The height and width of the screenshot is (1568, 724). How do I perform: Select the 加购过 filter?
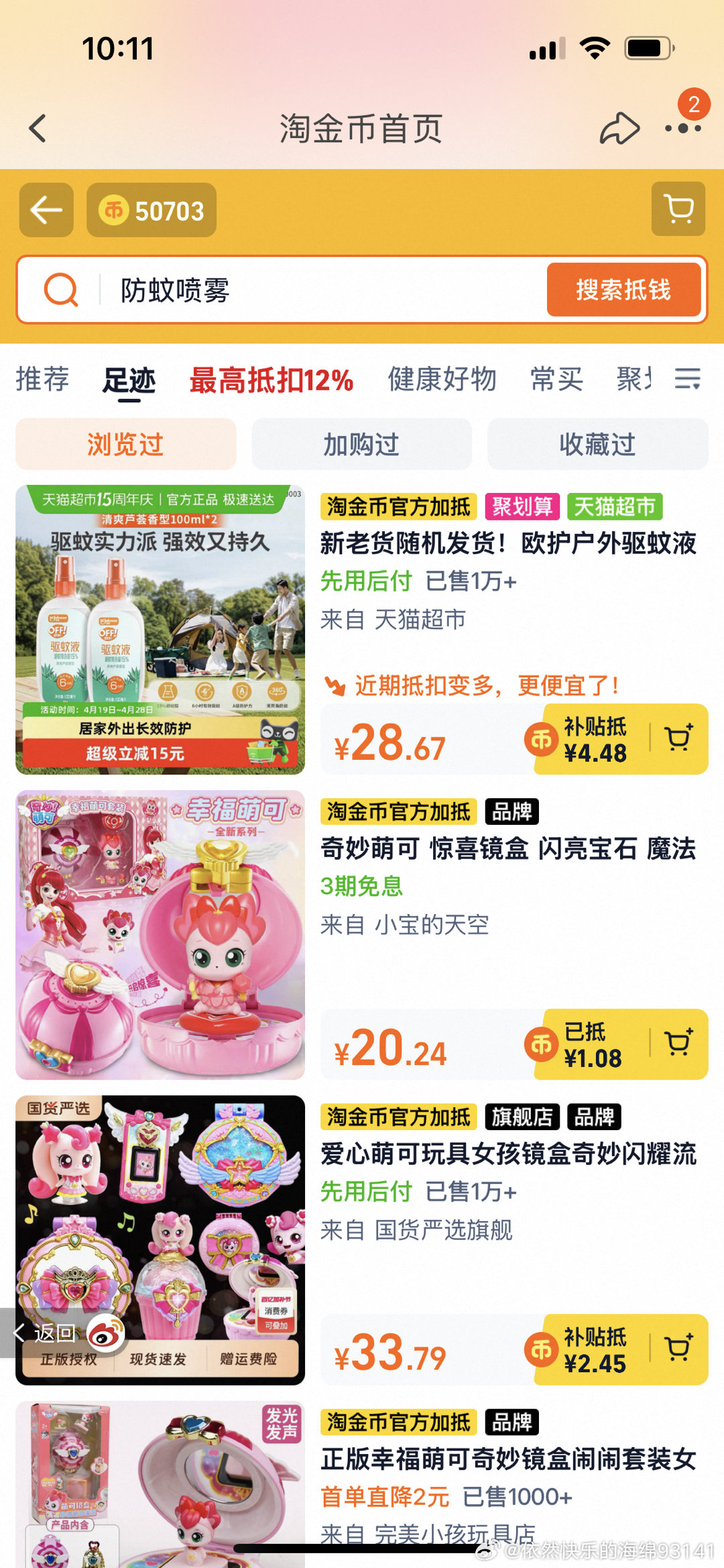click(361, 444)
